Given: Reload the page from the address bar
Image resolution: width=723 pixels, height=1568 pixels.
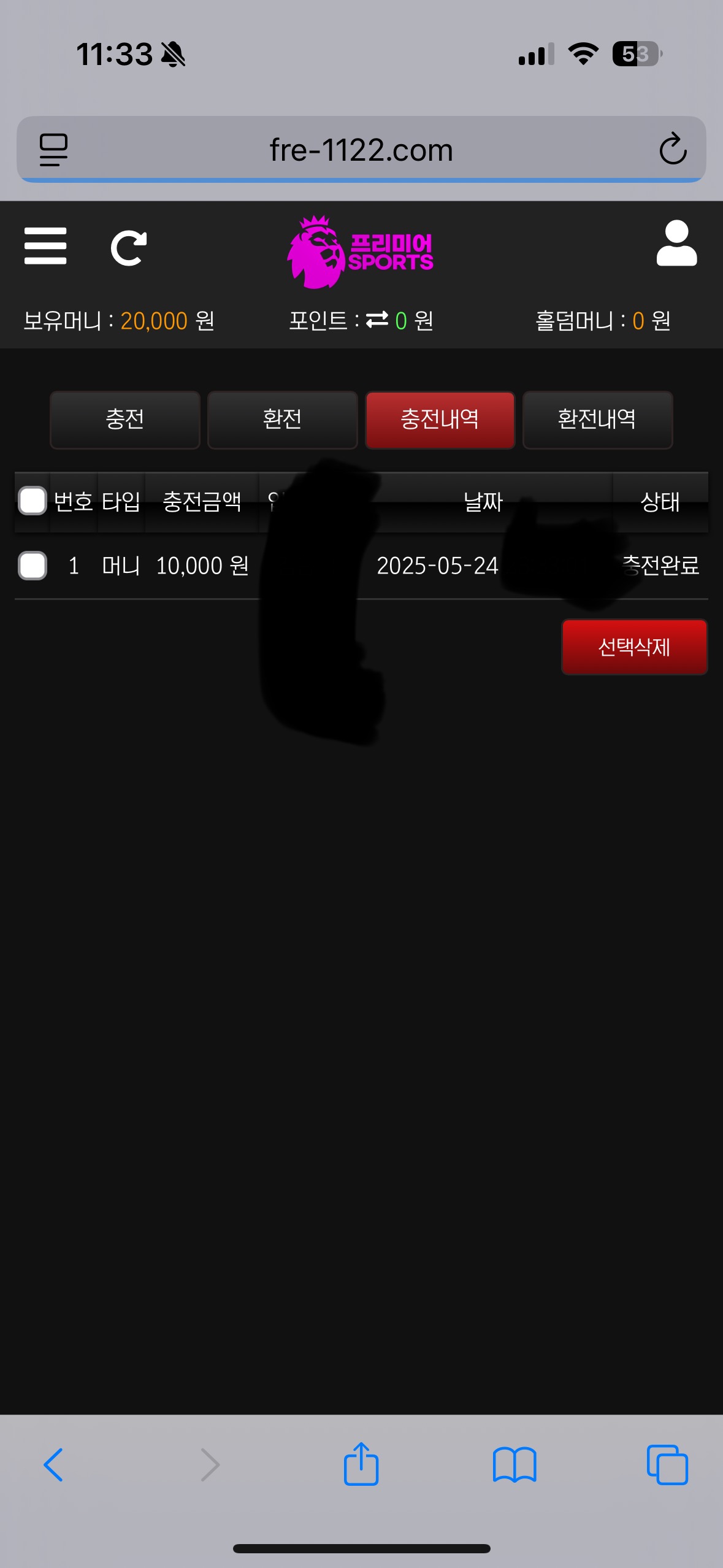Looking at the screenshot, I should coord(673,149).
